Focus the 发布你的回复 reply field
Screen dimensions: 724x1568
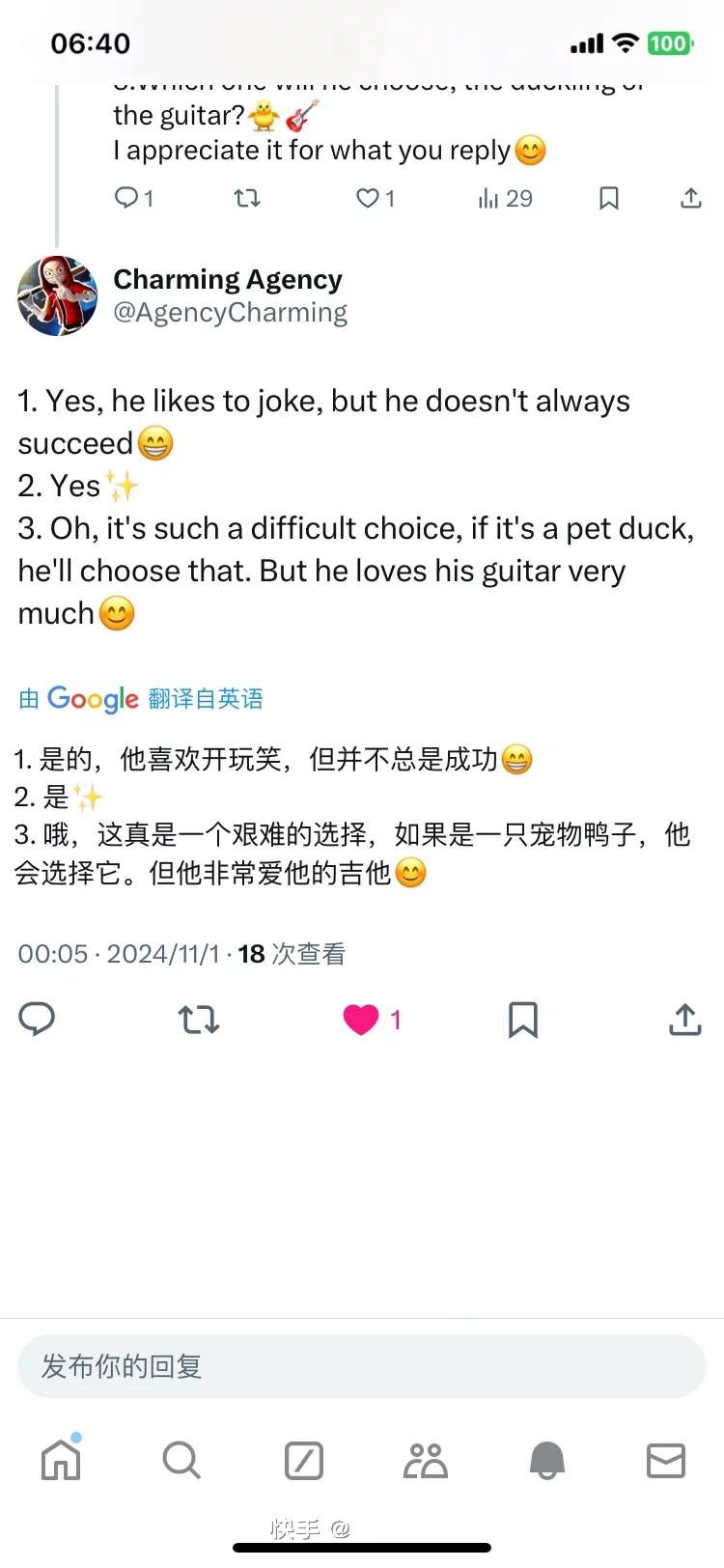[x=362, y=1366]
